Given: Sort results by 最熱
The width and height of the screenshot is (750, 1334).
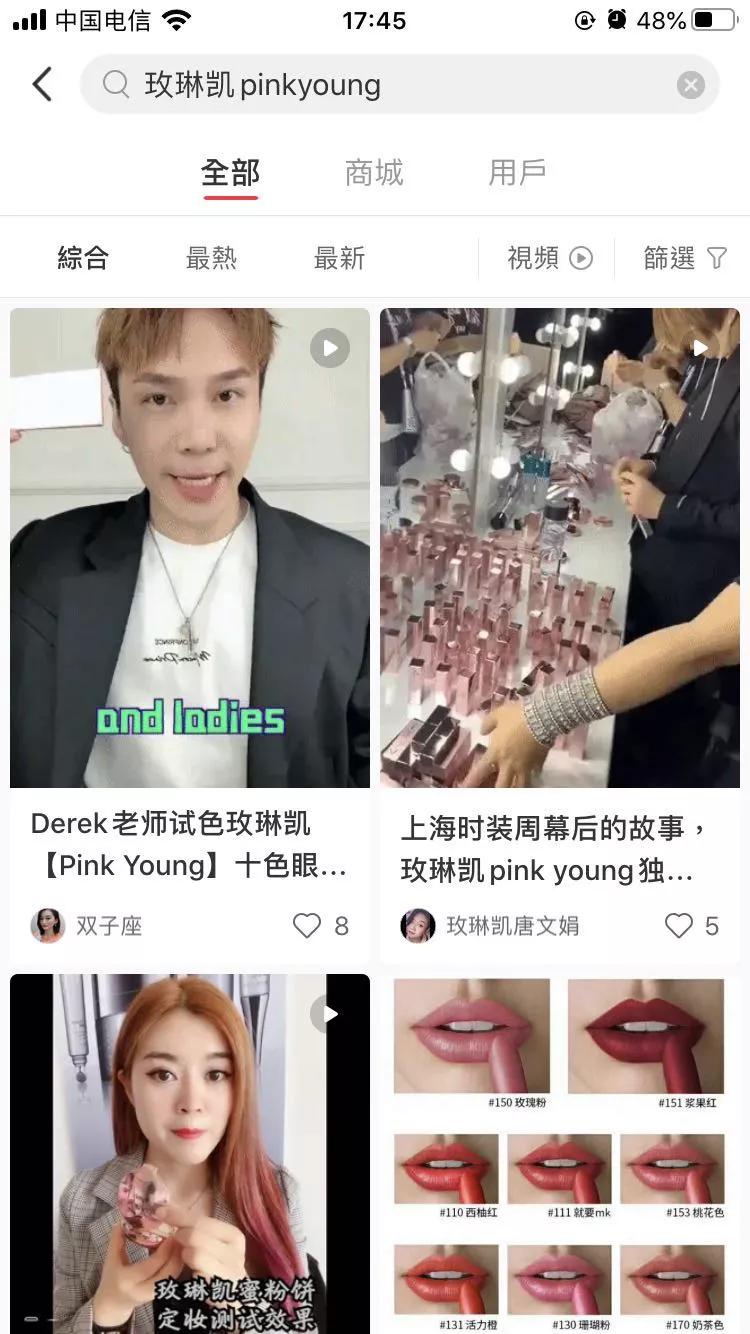Looking at the screenshot, I should 211,258.
